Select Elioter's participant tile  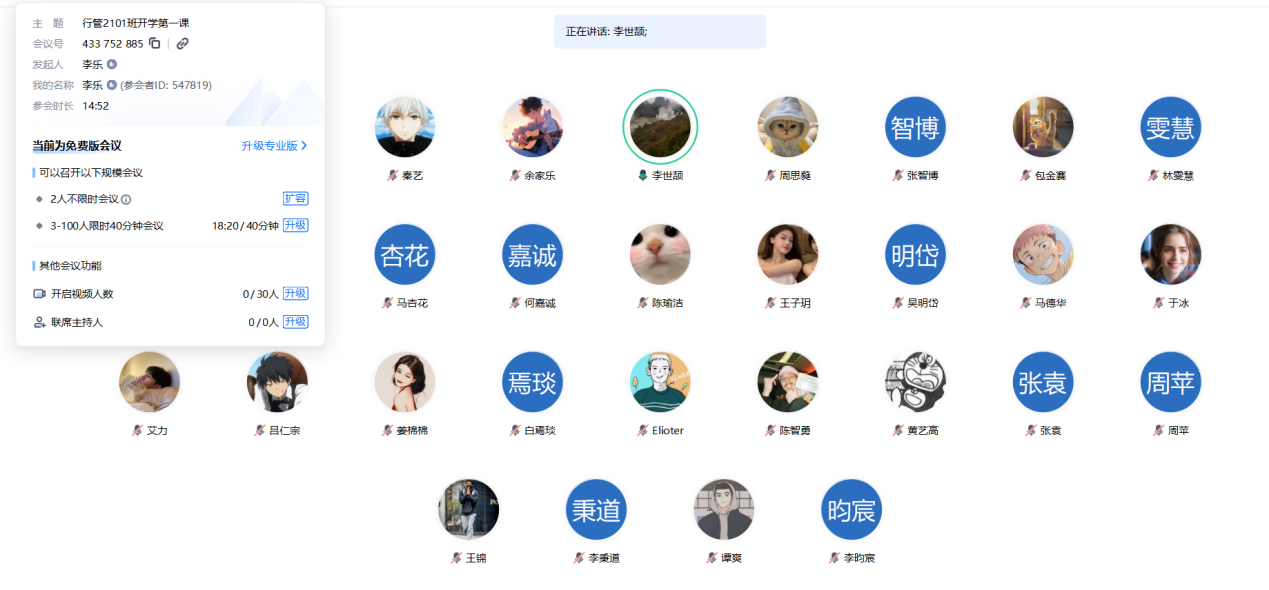click(x=660, y=382)
